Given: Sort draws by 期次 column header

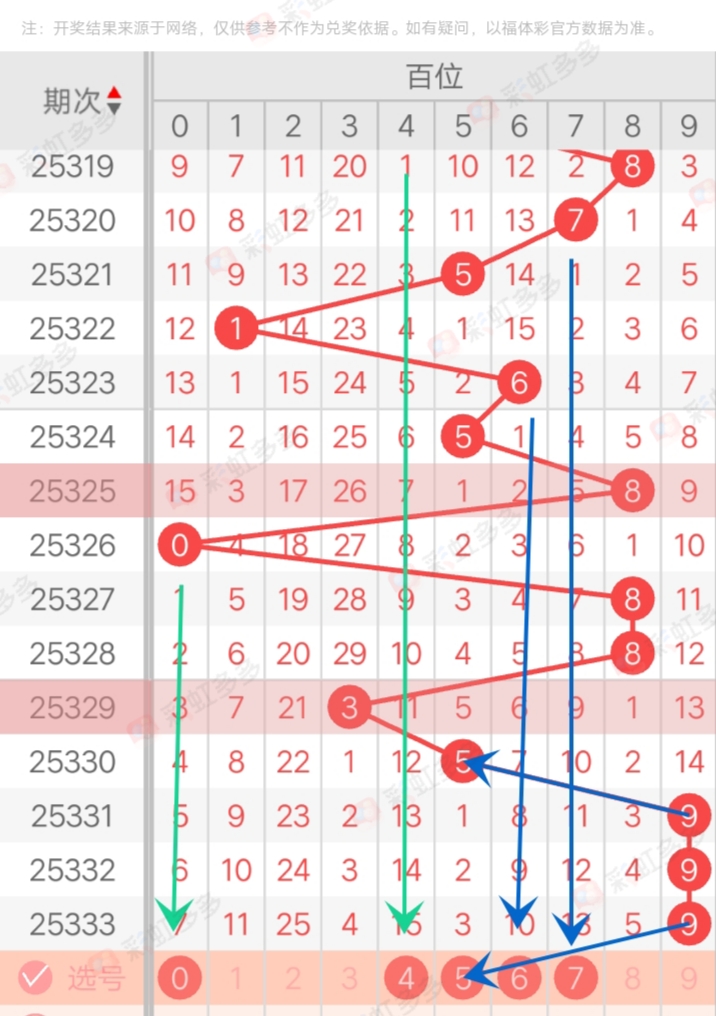Looking at the screenshot, I should point(82,100).
